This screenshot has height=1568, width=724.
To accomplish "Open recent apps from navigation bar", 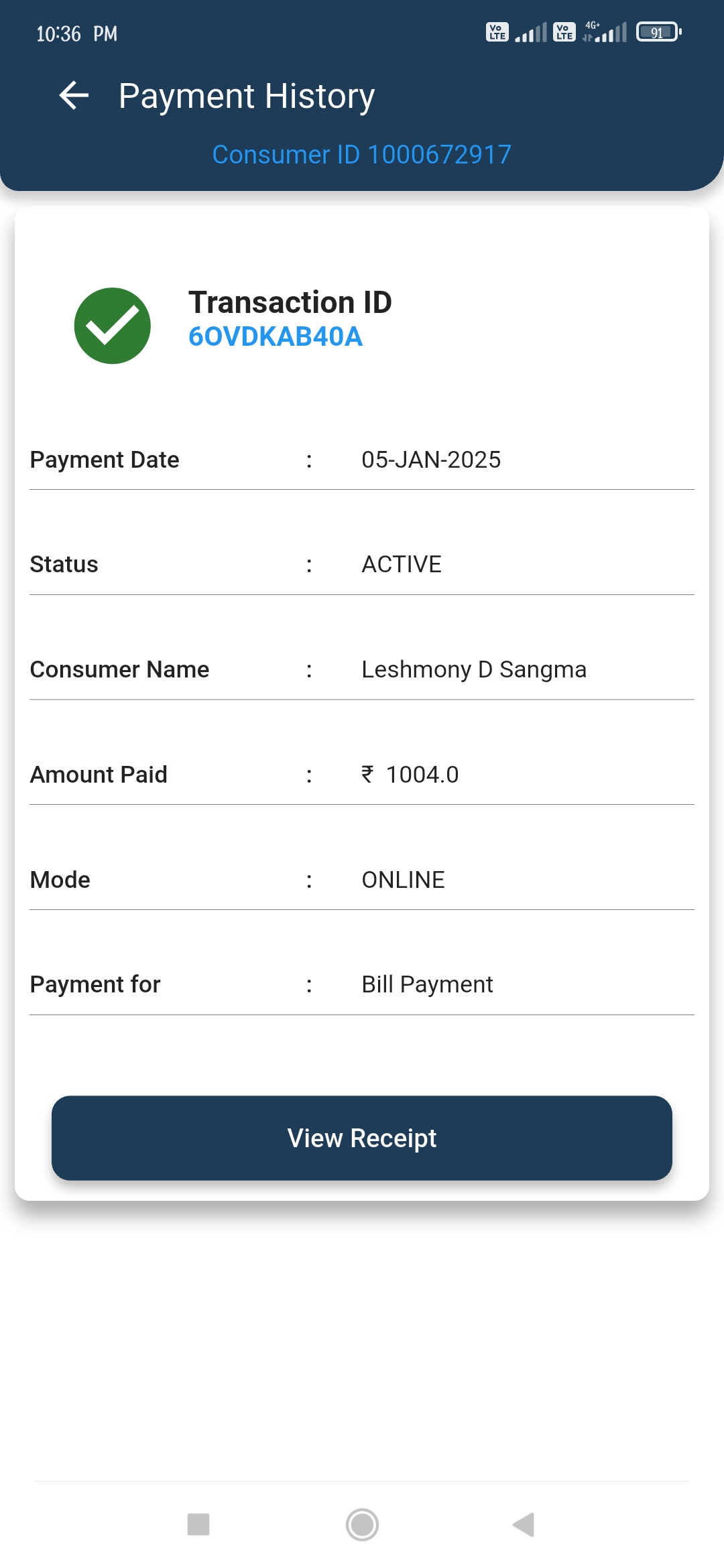I will click(x=198, y=1524).
